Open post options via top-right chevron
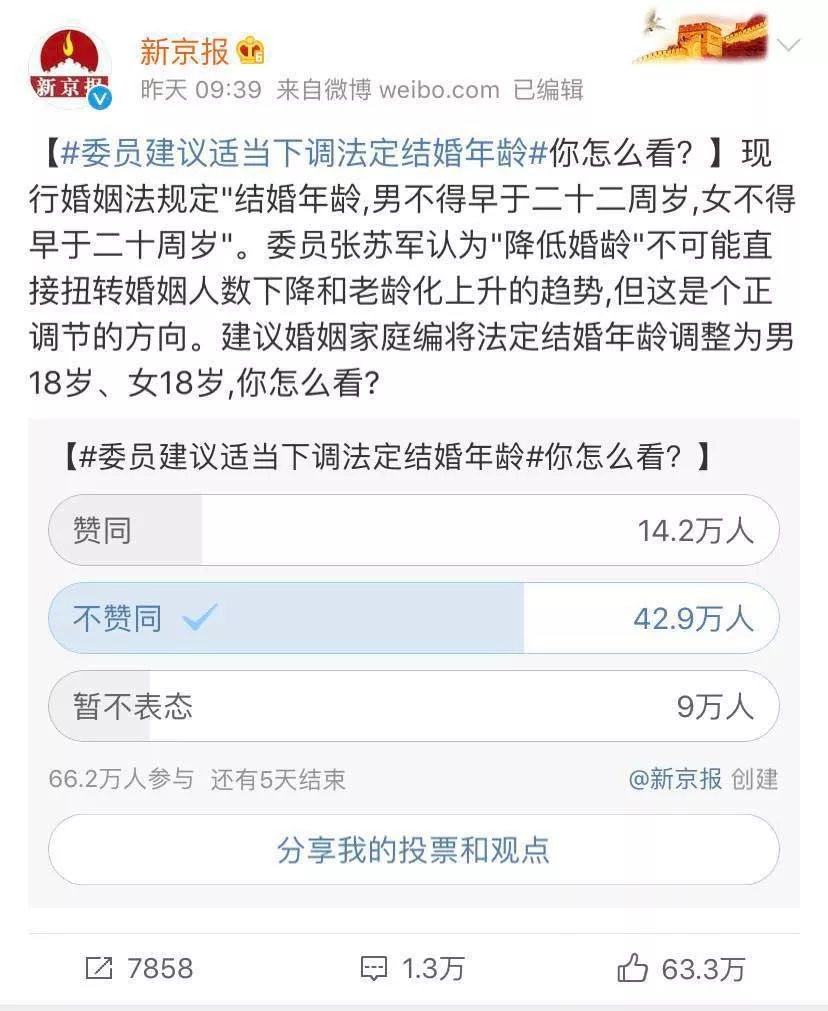Image resolution: width=828 pixels, height=1011 pixels. pyautogui.click(x=787, y=46)
